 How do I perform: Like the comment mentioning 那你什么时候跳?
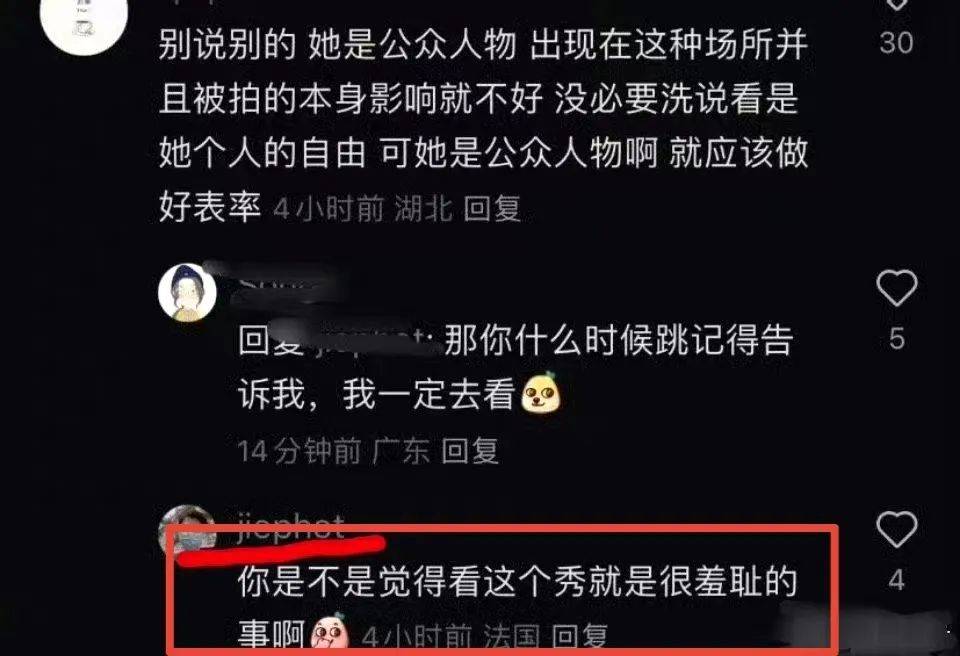pos(896,289)
